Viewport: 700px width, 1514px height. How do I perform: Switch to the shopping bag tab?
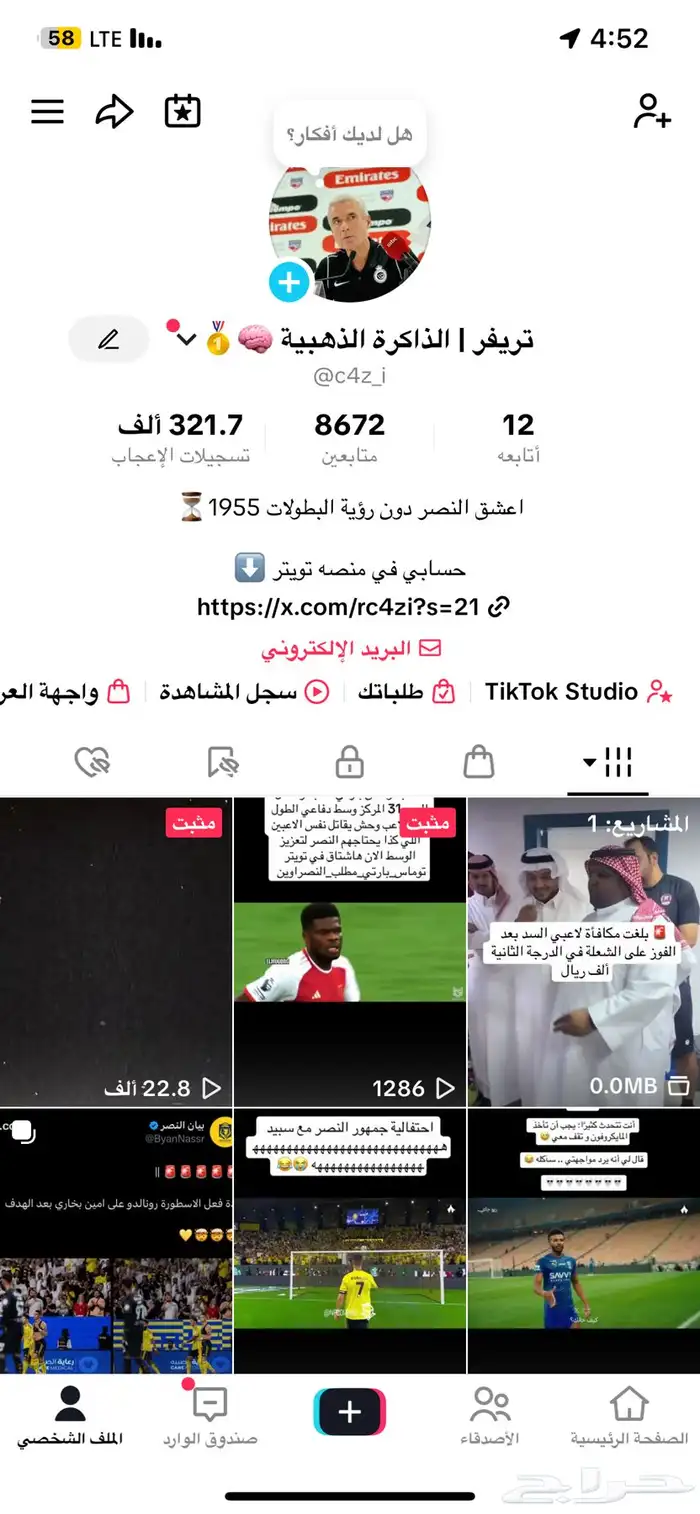pos(479,763)
